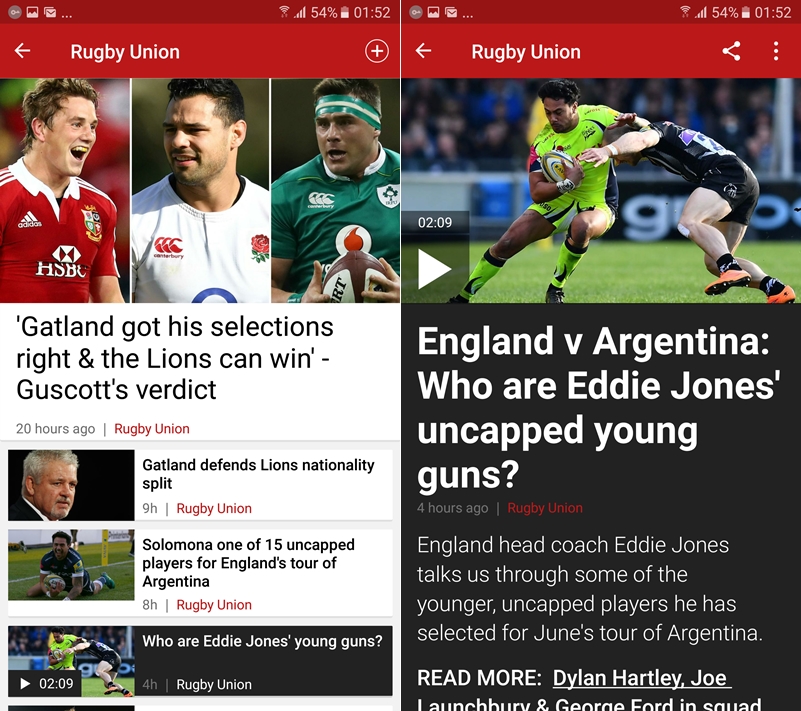801x711 pixels.
Task: Go back from the Eddie Jones article
Action: 424,51
